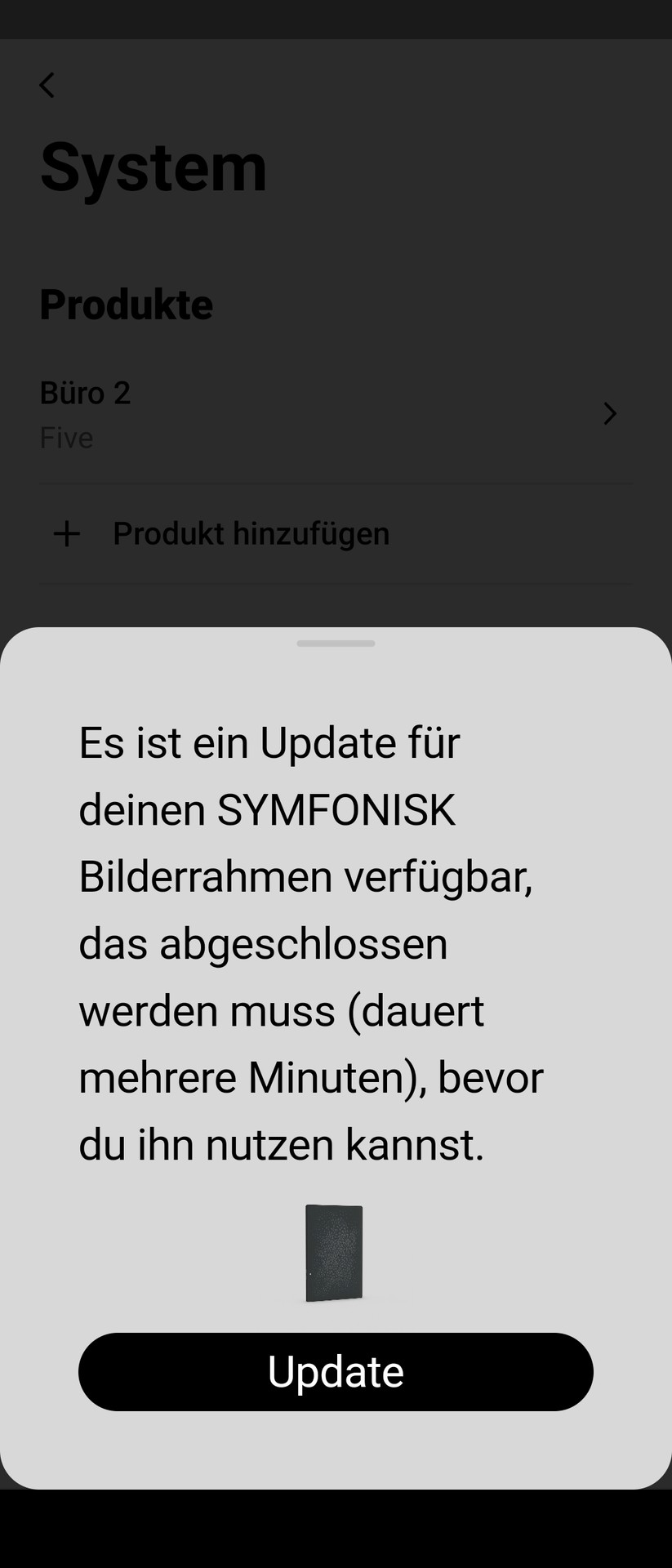Screen dimensions: 672x1568
Task: Tap the System page title
Action: pyautogui.click(x=153, y=166)
